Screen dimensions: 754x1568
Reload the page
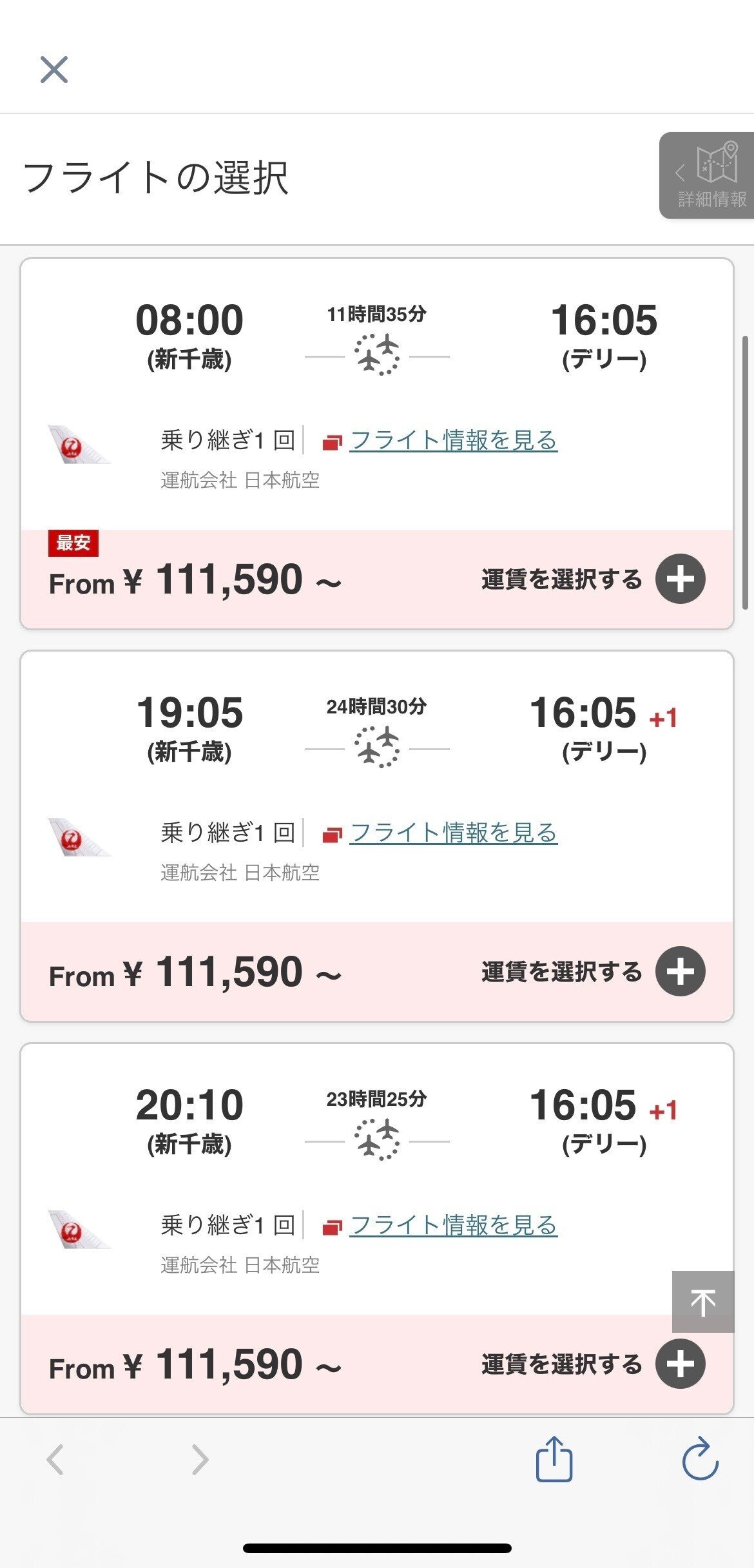(x=701, y=1458)
